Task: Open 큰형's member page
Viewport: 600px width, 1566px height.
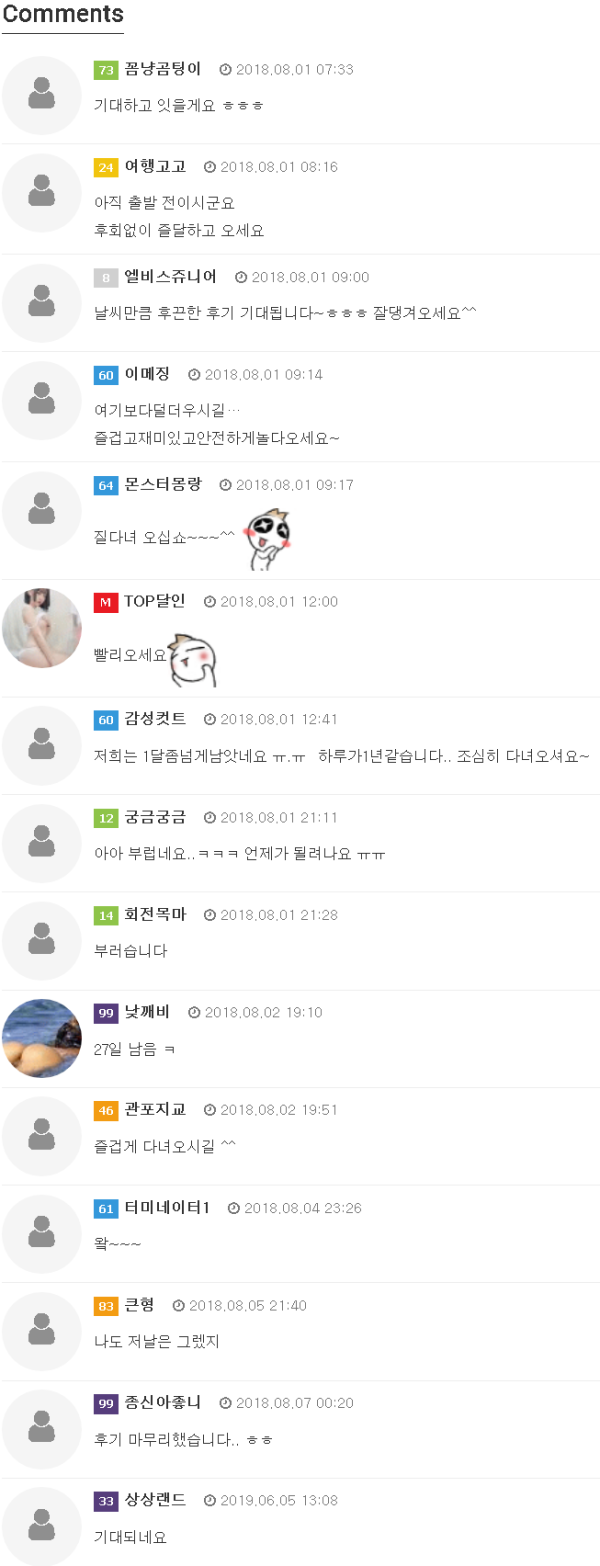Action: (139, 1305)
